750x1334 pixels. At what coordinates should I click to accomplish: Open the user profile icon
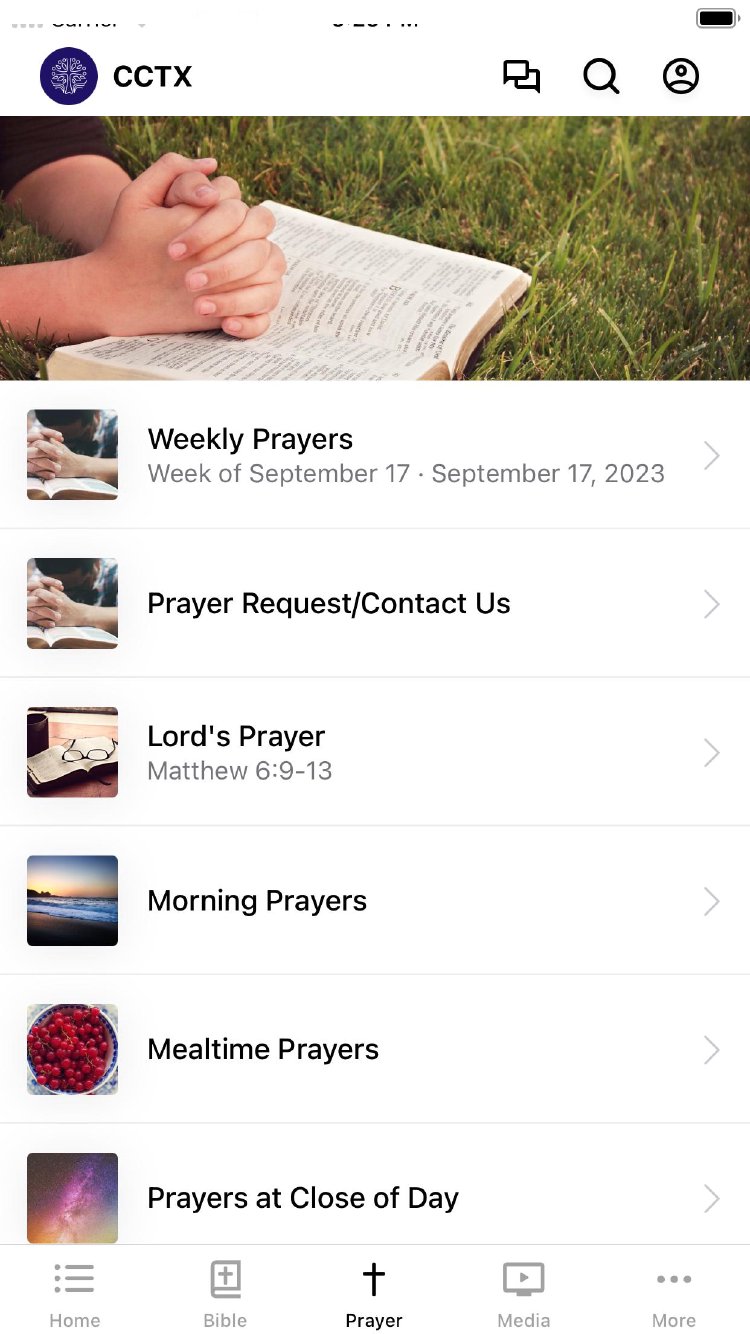pos(681,77)
